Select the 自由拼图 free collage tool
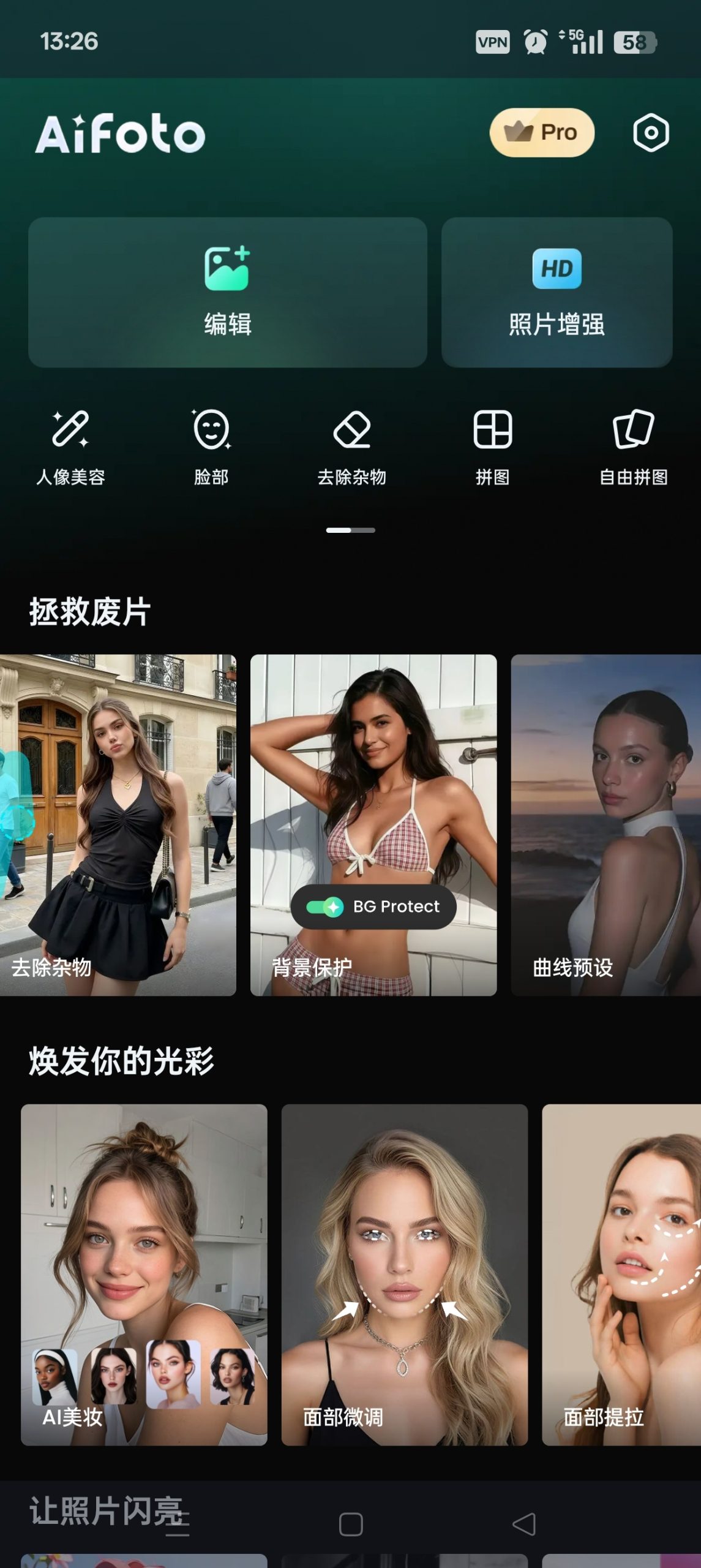The width and height of the screenshot is (701, 1568). tap(631, 447)
